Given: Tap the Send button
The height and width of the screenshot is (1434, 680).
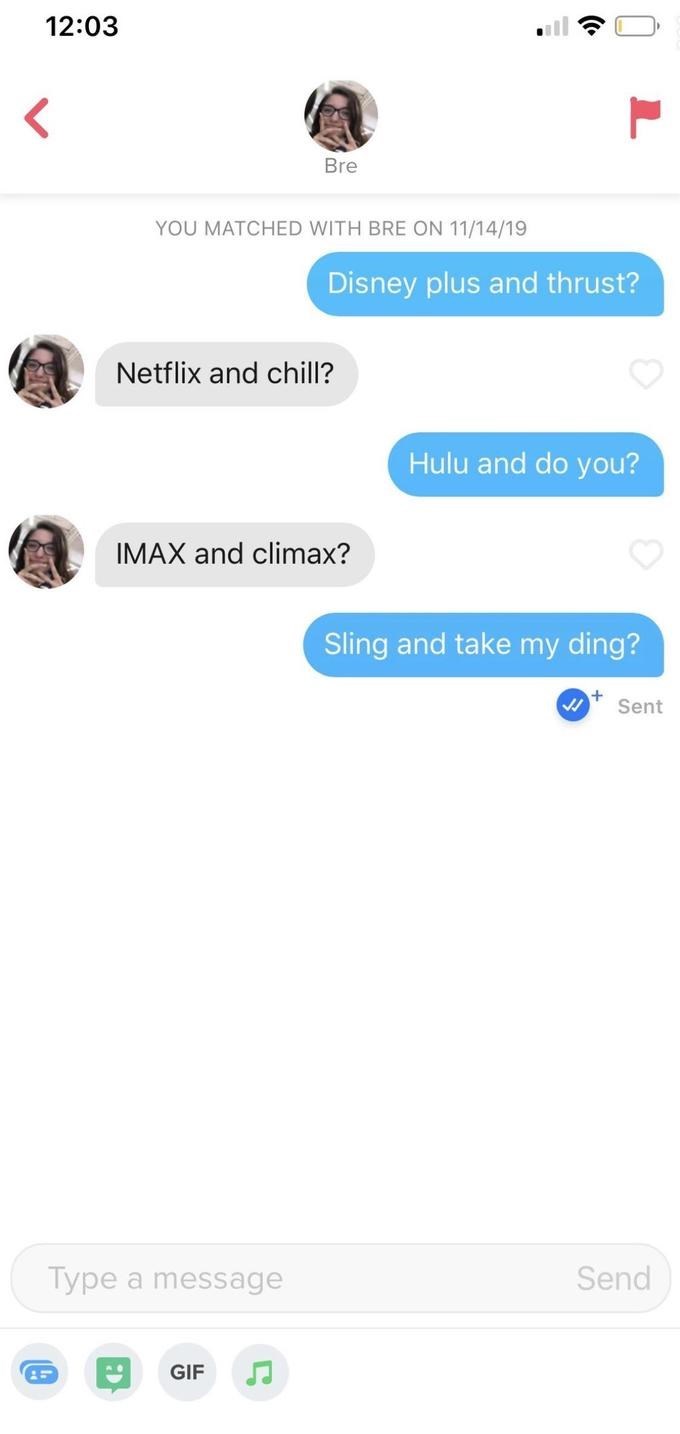Looking at the screenshot, I should [613, 1278].
